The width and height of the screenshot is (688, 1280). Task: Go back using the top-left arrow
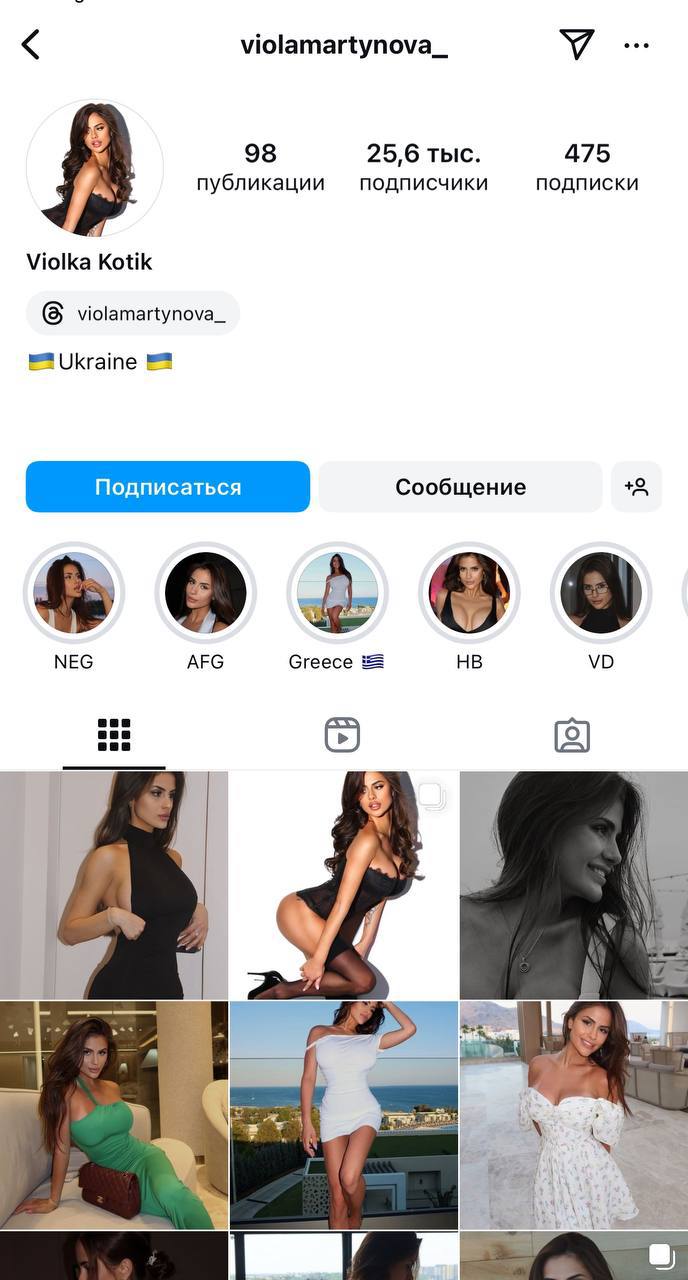click(x=31, y=45)
